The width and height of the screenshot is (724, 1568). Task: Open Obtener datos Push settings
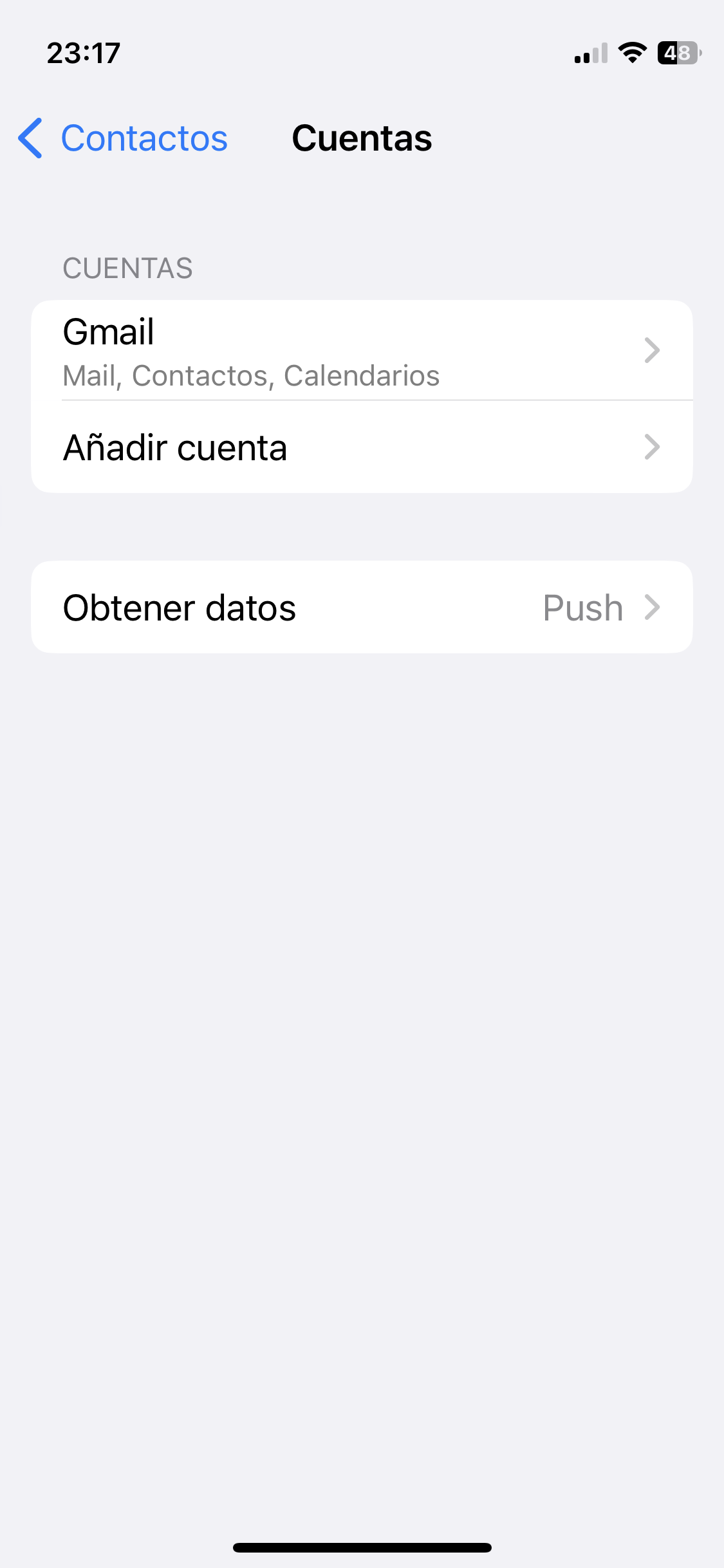pyautogui.click(x=360, y=608)
